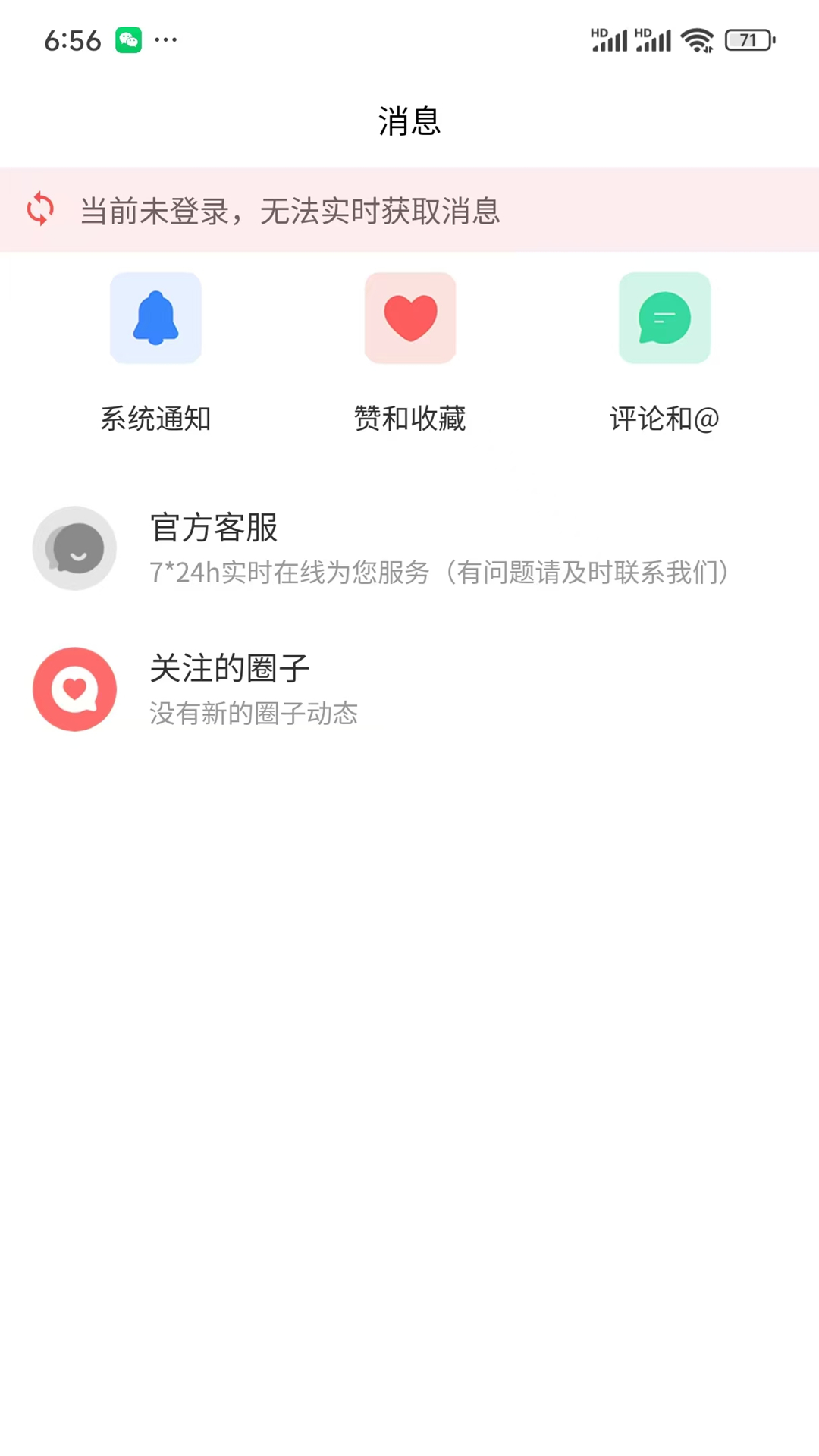This screenshot has width=819, height=1456.
Task: Open the 赞和收藏 heart icon
Action: [409, 318]
